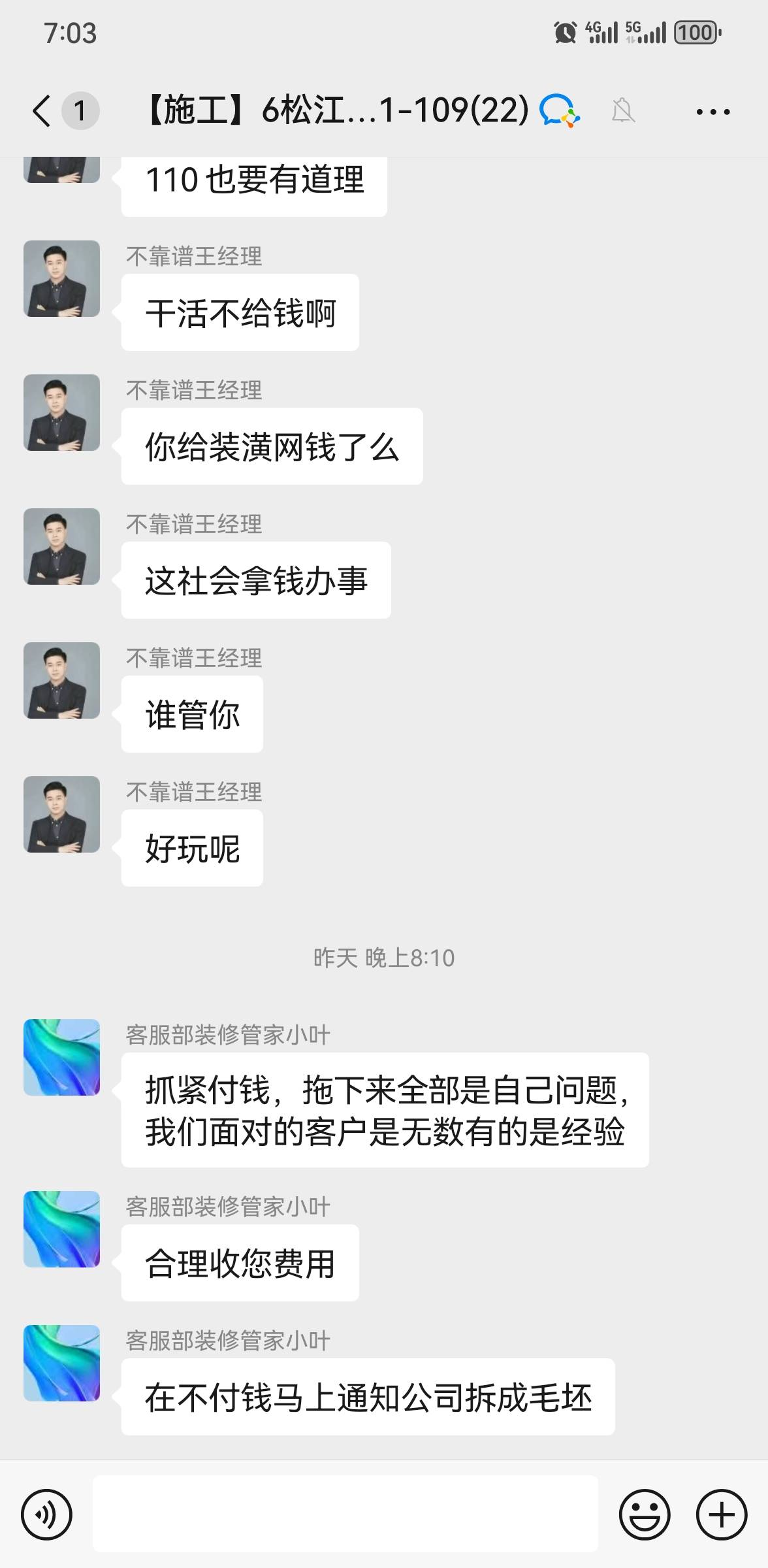
Task: Tap avatar beside 在不付钱马上通知公司拆成毛坯
Action: pyautogui.click(x=62, y=1363)
